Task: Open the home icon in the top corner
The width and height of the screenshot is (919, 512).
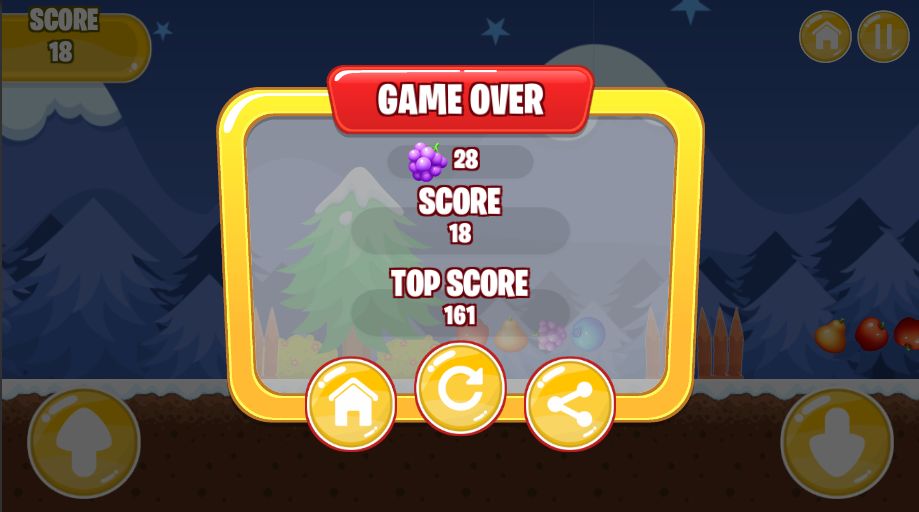Action: click(x=825, y=37)
